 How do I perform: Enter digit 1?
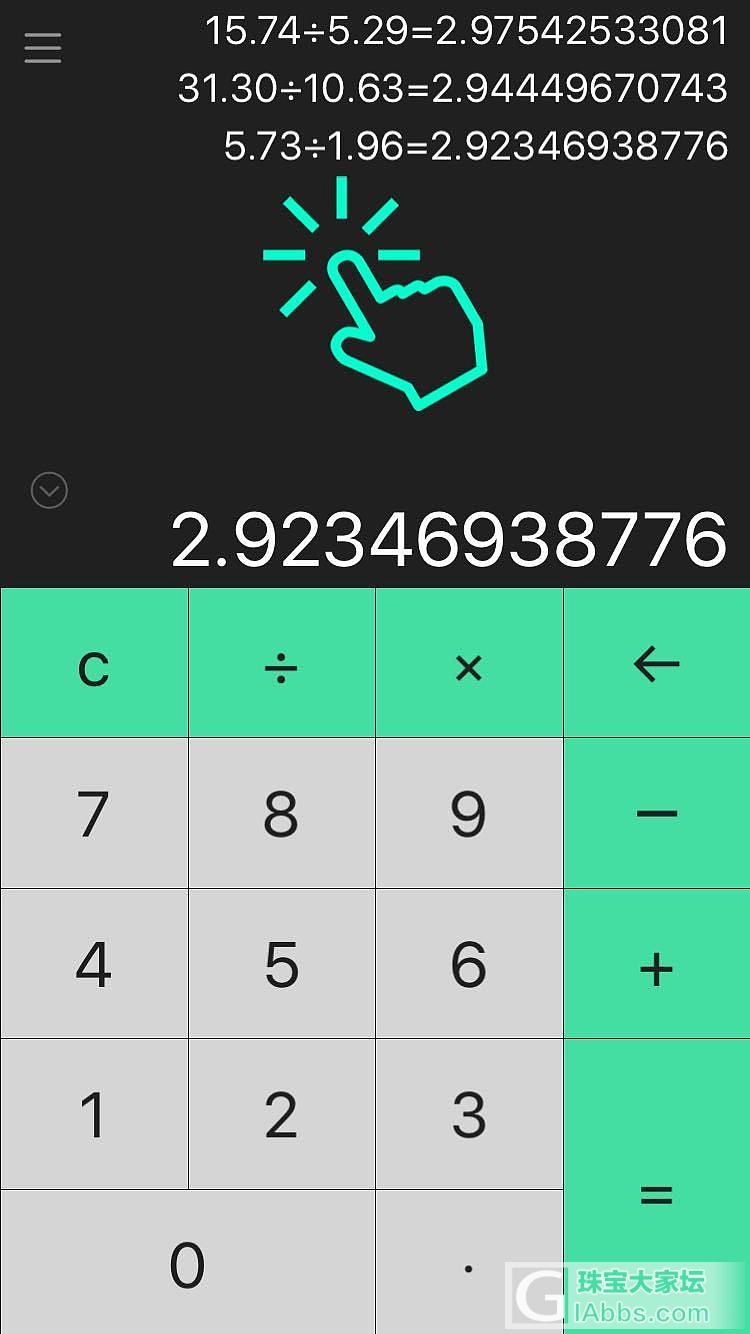tap(94, 1114)
